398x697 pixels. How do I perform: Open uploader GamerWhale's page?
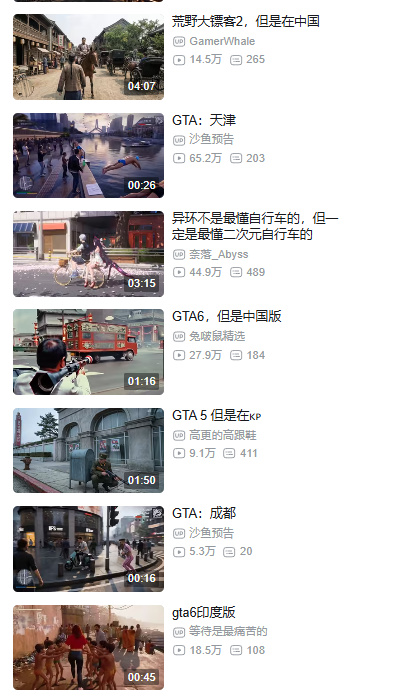(x=222, y=41)
